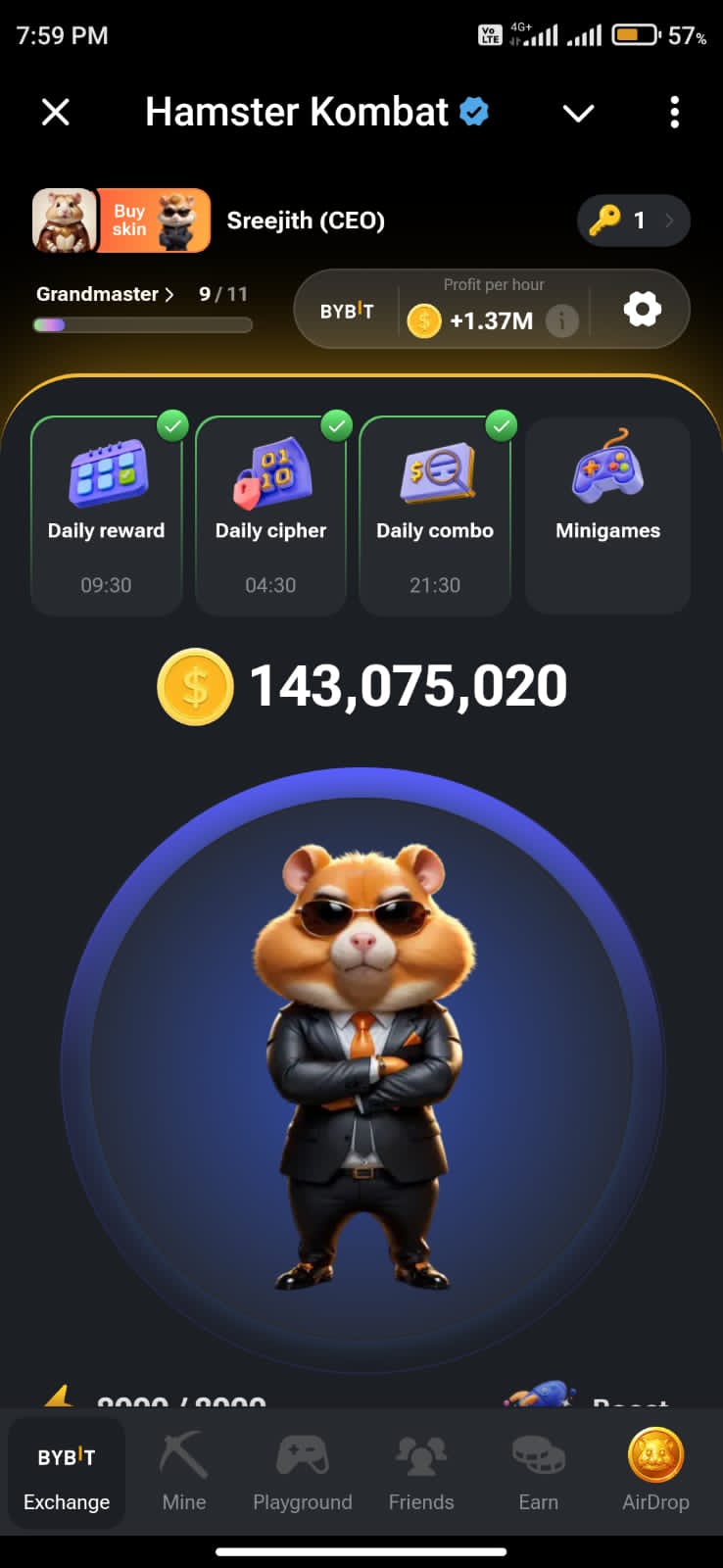Open the Daily reward card
Viewport: 723px width, 1568px height.
point(106,515)
